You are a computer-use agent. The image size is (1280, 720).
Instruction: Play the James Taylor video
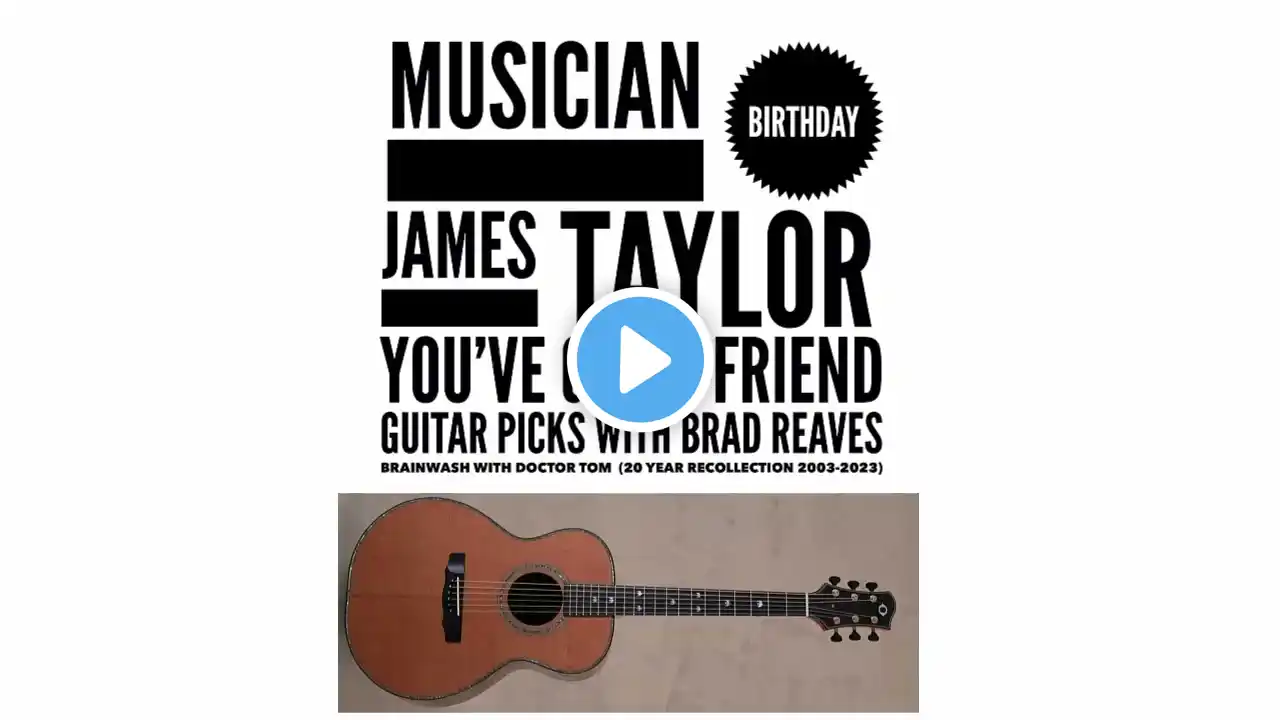(x=640, y=359)
